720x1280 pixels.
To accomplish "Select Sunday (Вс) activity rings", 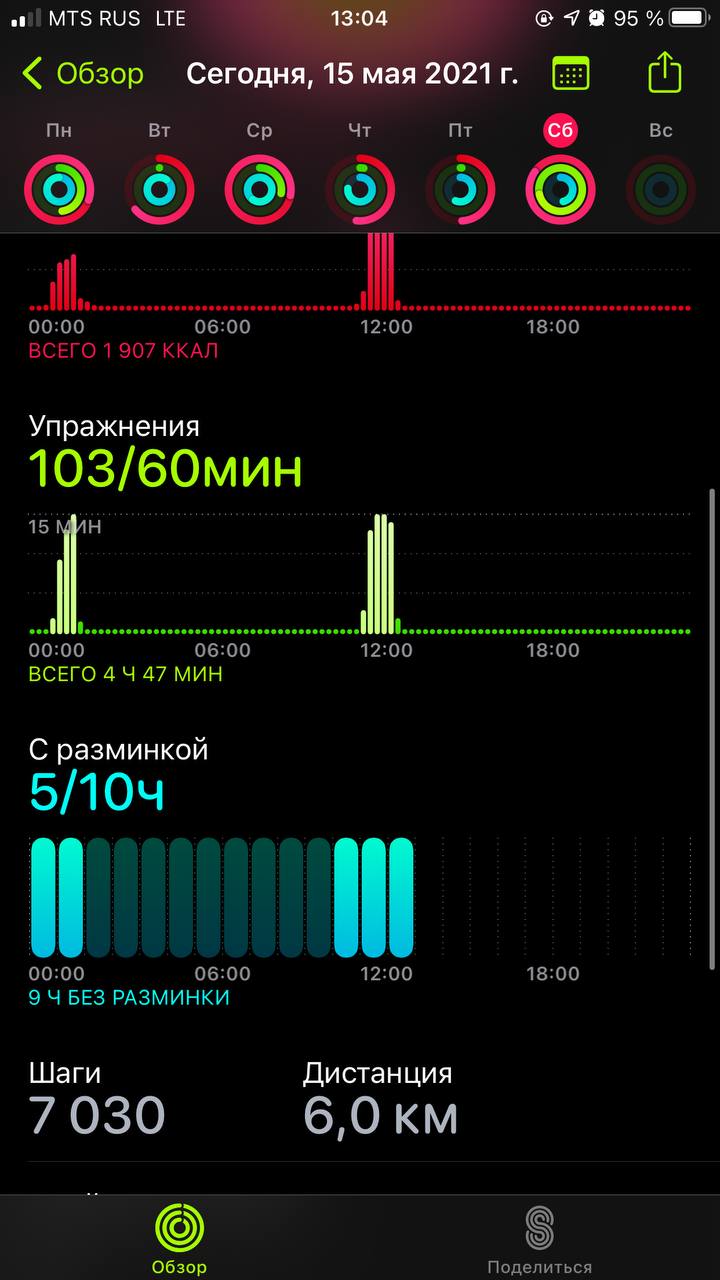I will tap(660, 189).
